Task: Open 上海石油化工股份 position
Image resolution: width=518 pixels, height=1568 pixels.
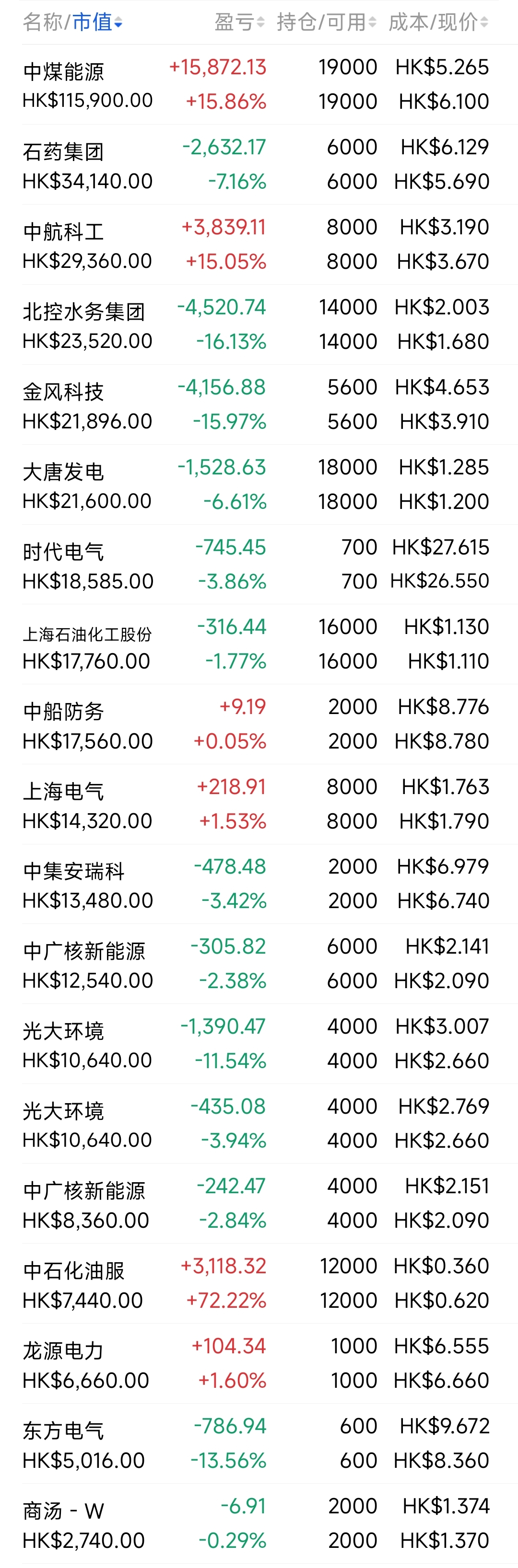Action: point(256,644)
